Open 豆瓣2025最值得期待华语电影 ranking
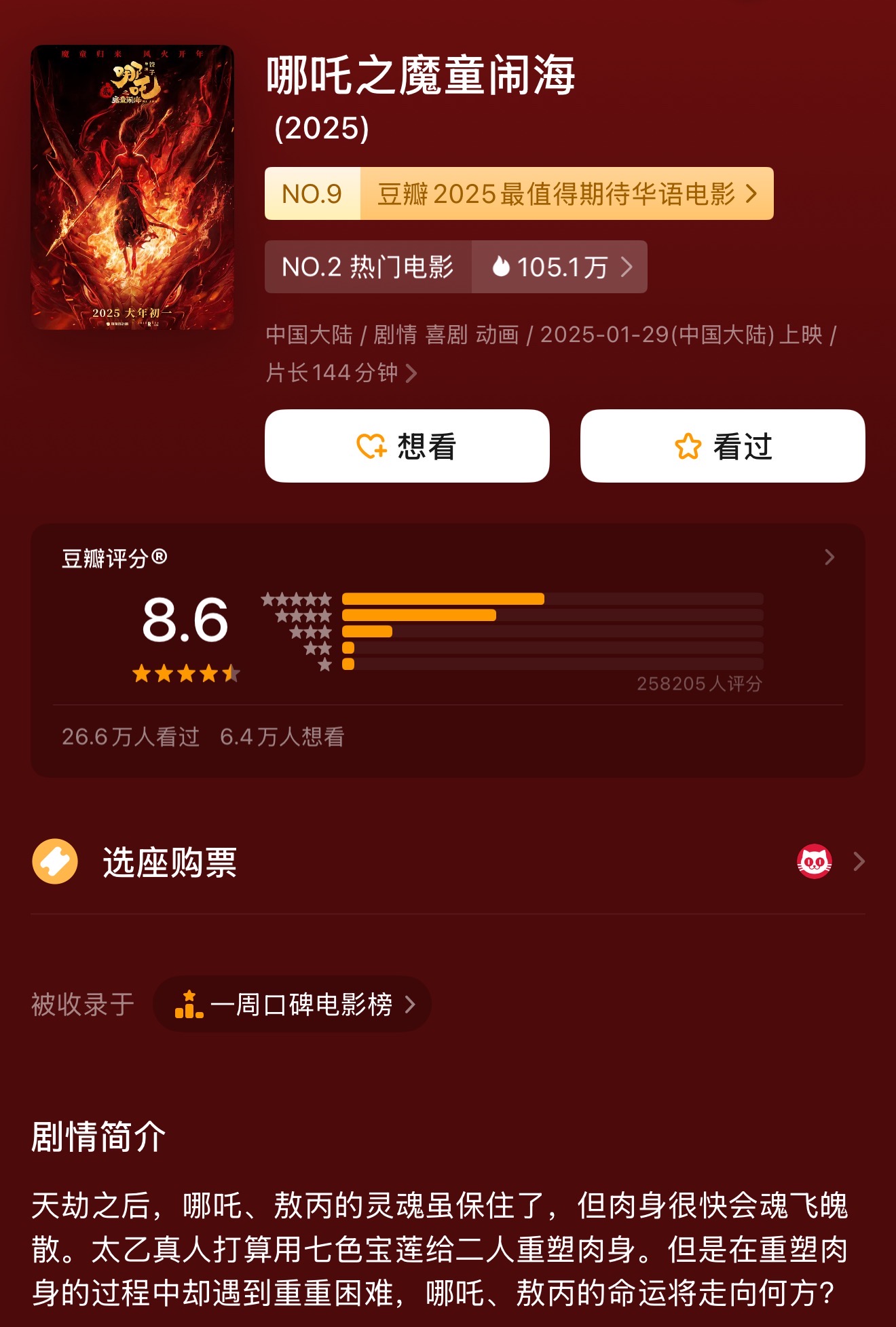This screenshot has width=896, height=1327. coord(519,193)
